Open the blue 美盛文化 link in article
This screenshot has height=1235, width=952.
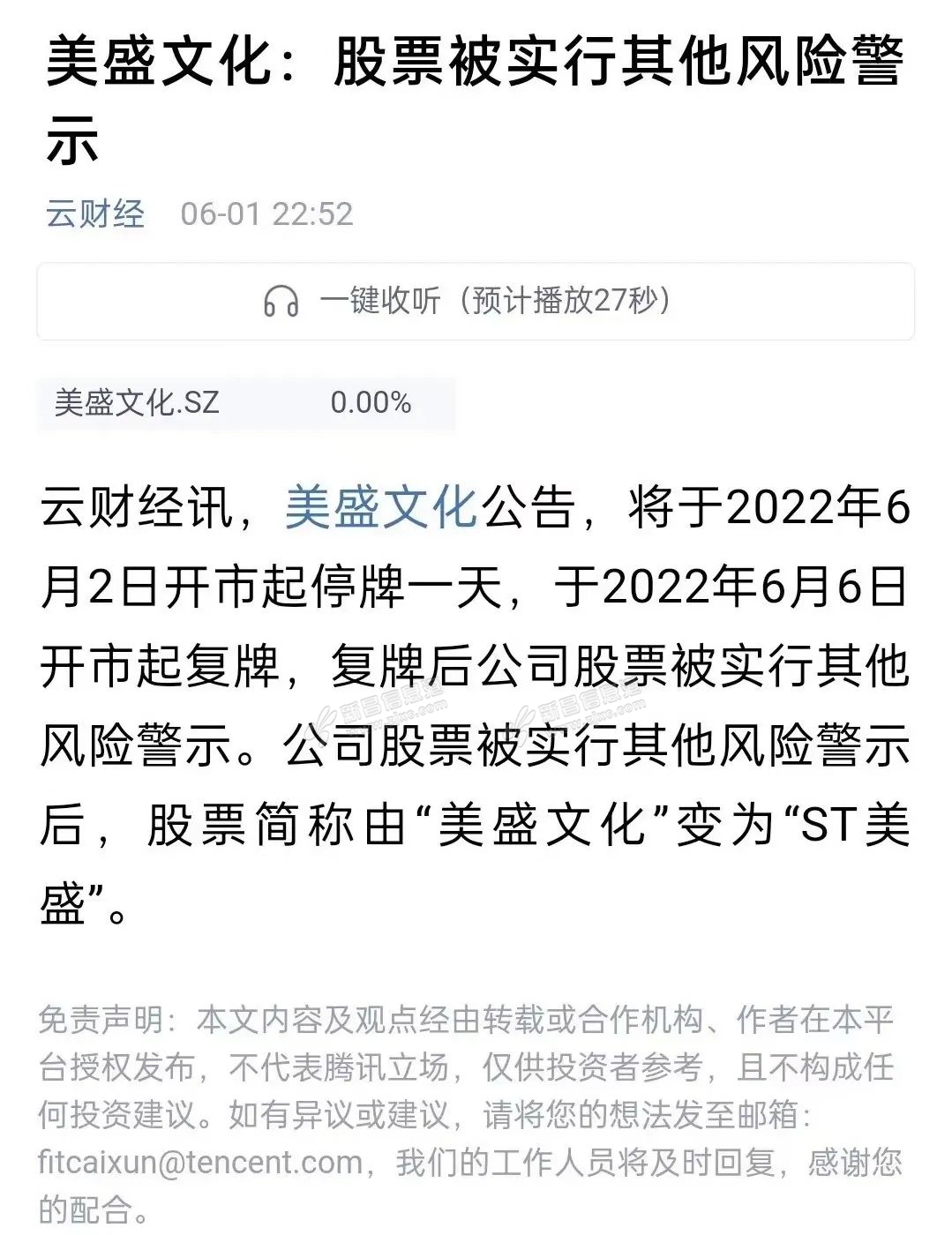coord(381,507)
